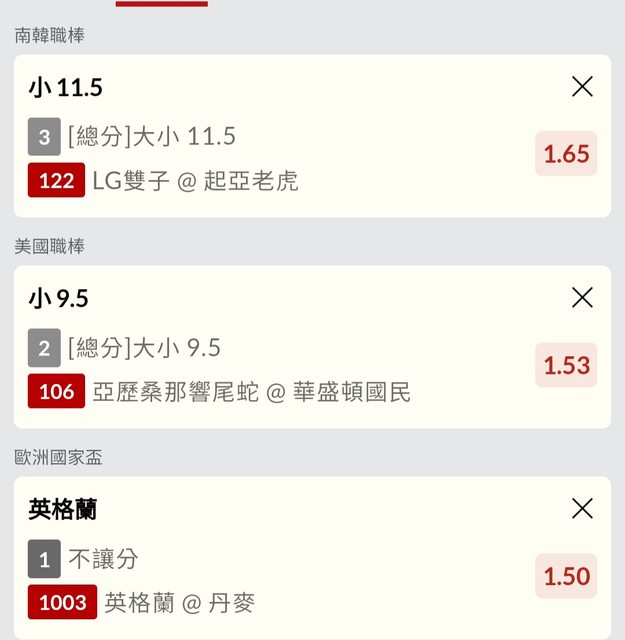Remove the 小 9.5 亞歷桑那響尾蛇 bet selection
625x640 pixels.
click(582, 298)
